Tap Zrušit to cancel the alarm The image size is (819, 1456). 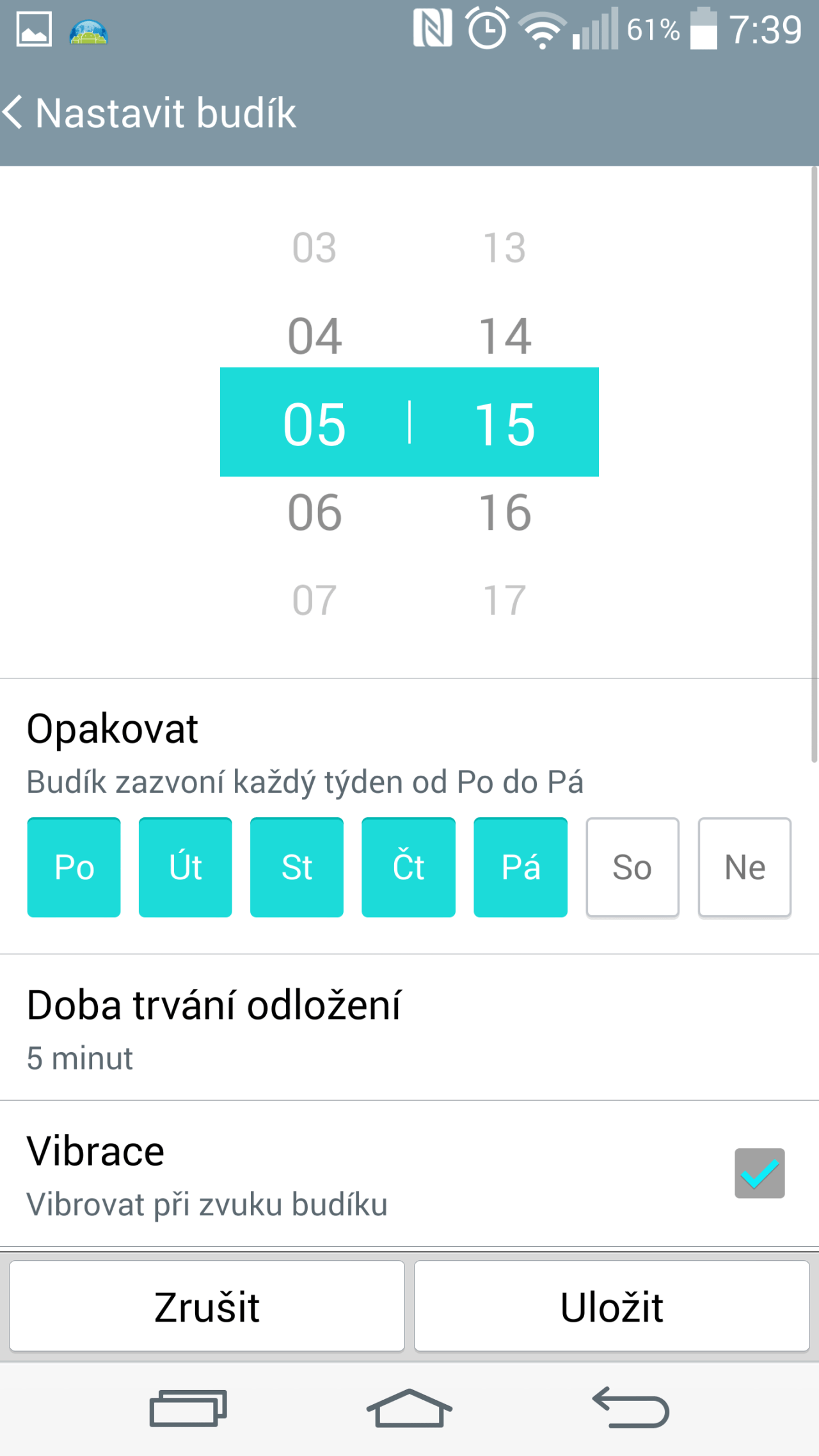[x=207, y=1306]
